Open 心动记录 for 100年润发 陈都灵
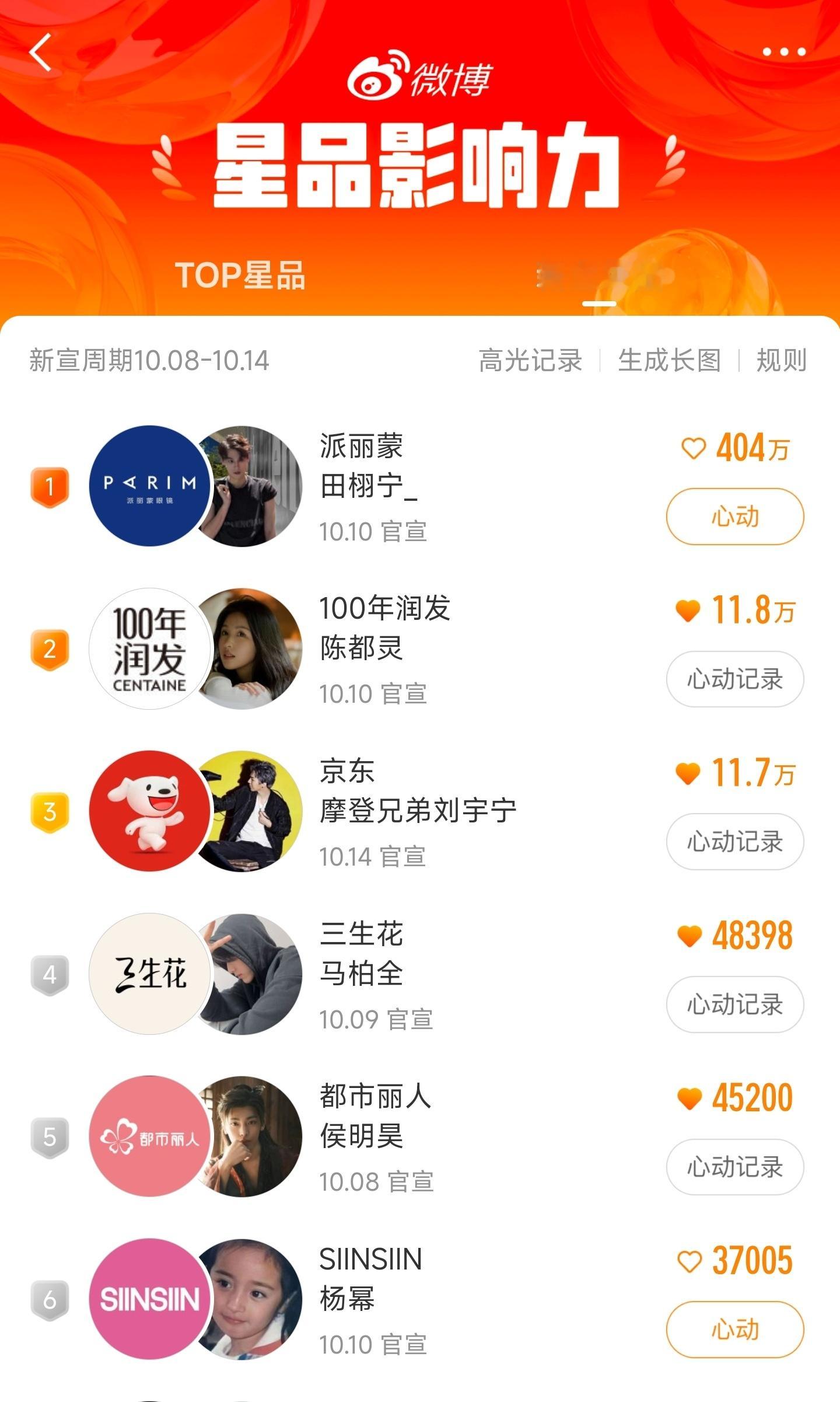This screenshot has width=840, height=1402. click(x=734, y=679)
